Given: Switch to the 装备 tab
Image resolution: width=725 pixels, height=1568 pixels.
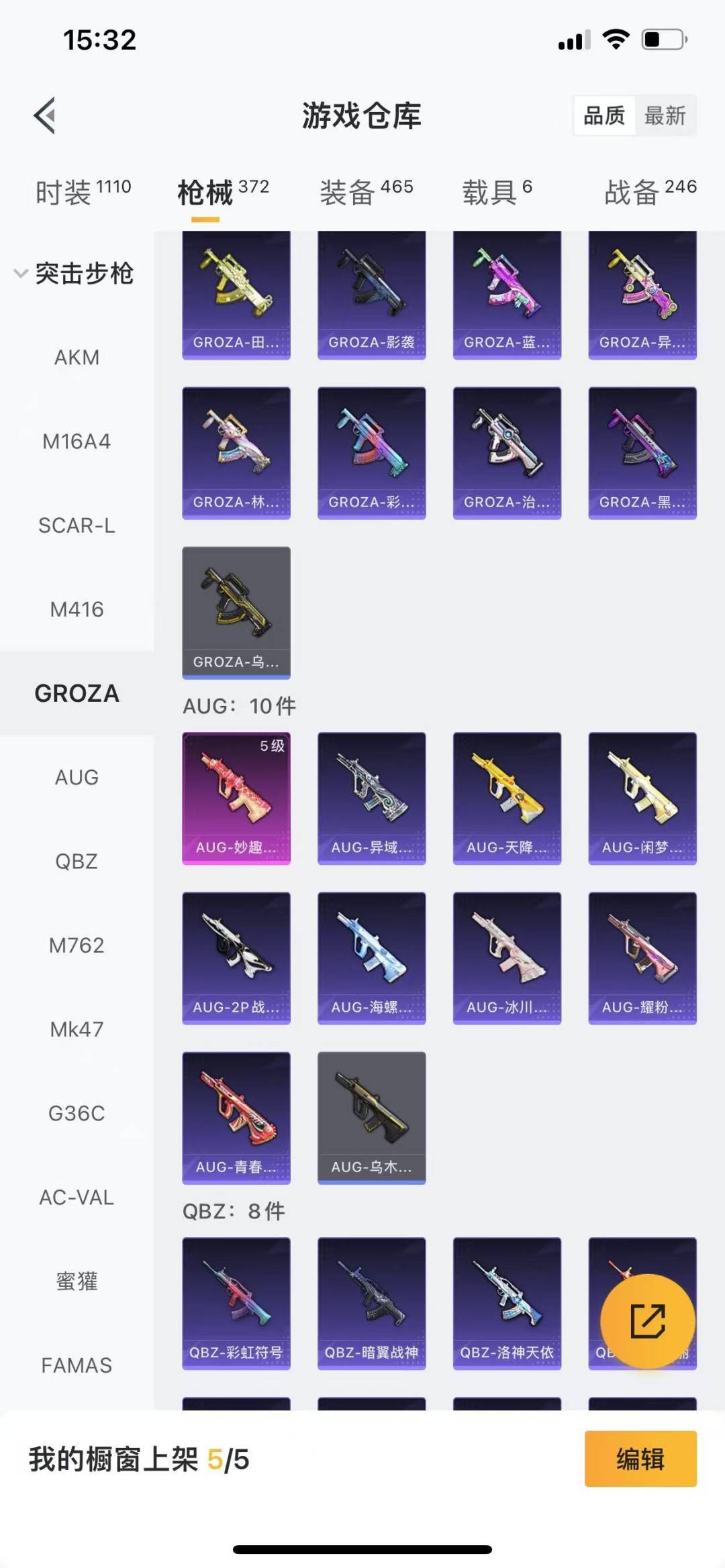Looking at the screenshot, I should [x=367, y=192].
